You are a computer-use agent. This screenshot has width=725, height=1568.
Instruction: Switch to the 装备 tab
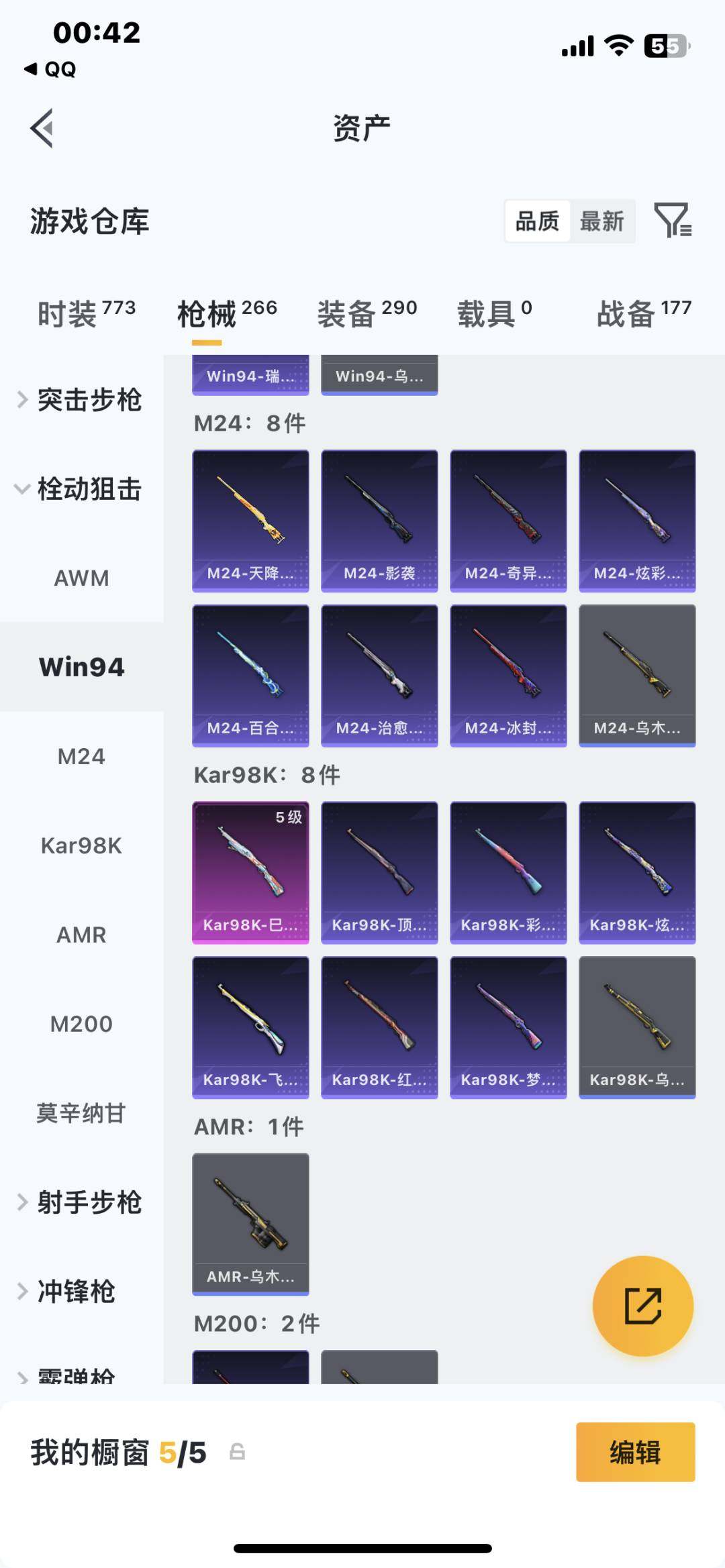(x=367, y=313)
